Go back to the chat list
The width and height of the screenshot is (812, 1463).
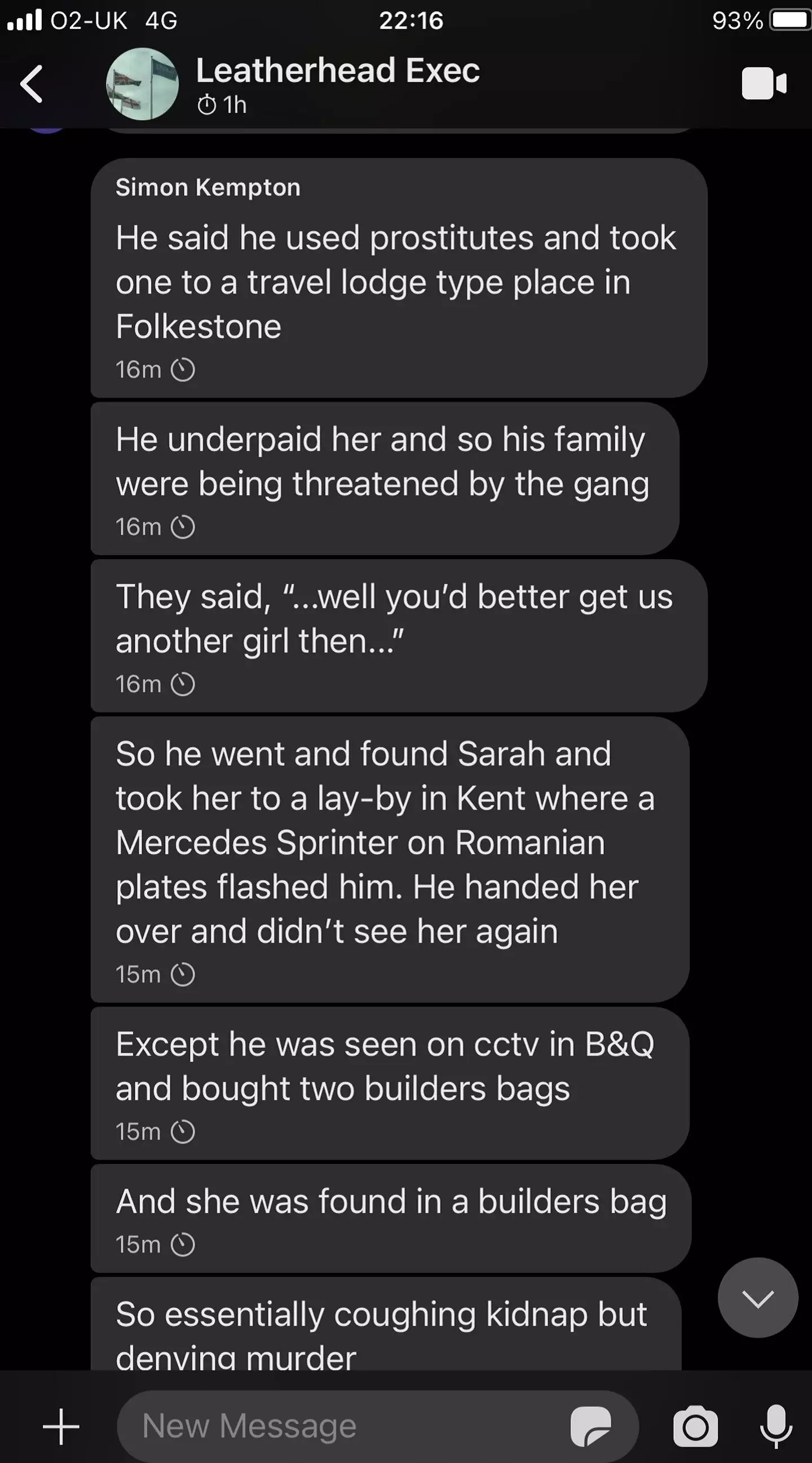click(32, 84)
